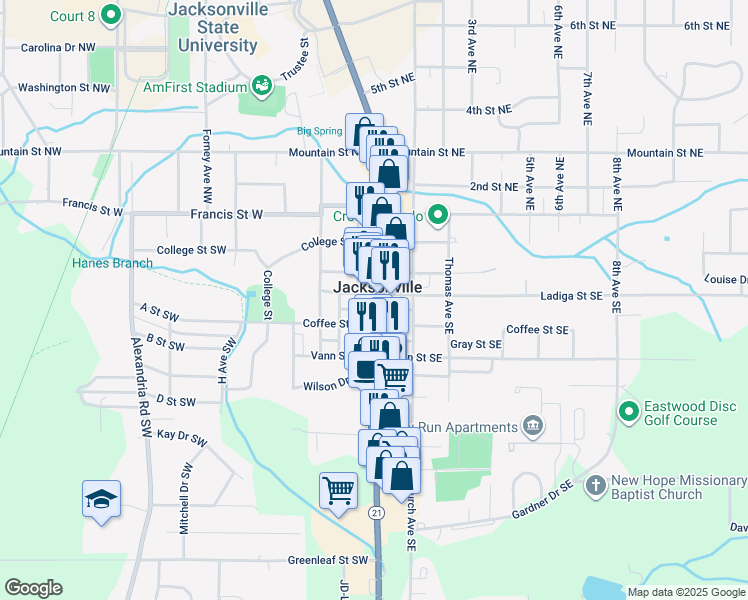Open the Eastwood Disc Golf Course pin

coord(629,411)
